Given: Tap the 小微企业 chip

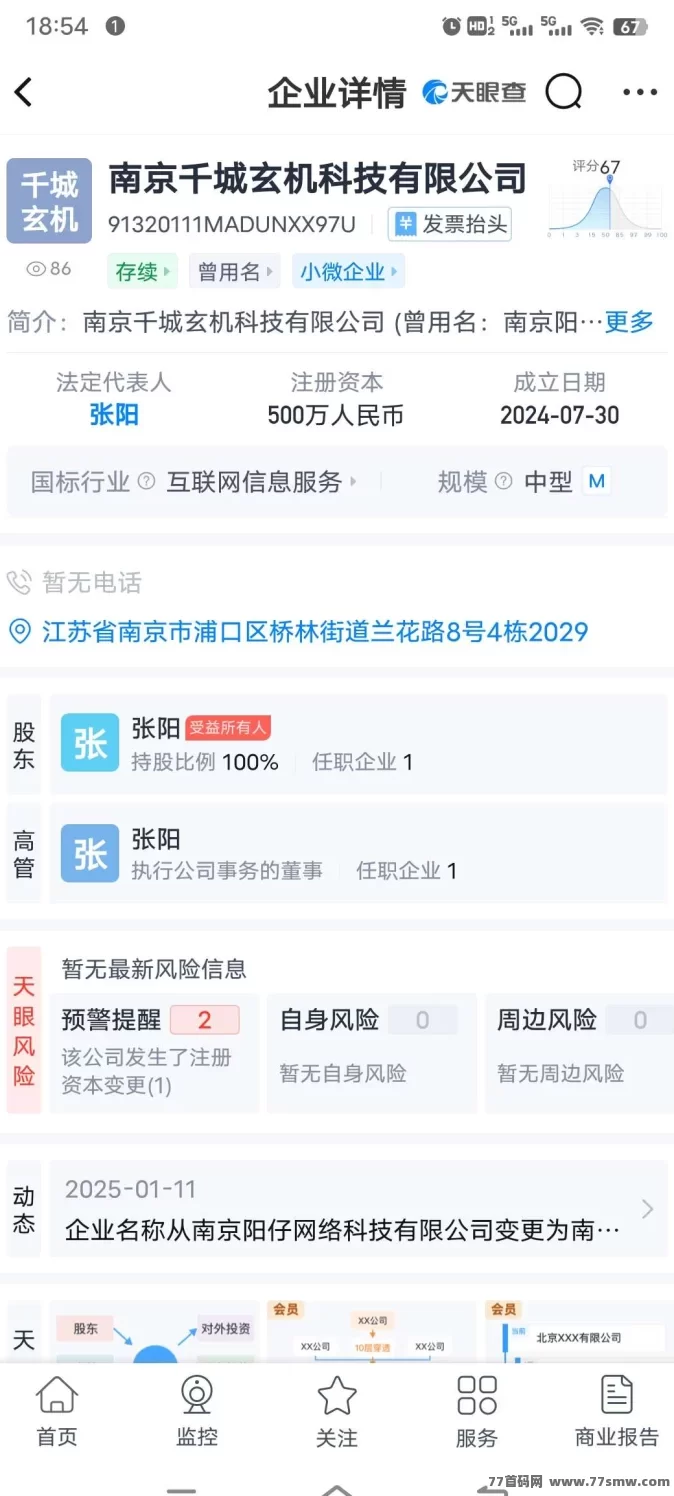Looking at the screenshot, I should tap(349, 271).
